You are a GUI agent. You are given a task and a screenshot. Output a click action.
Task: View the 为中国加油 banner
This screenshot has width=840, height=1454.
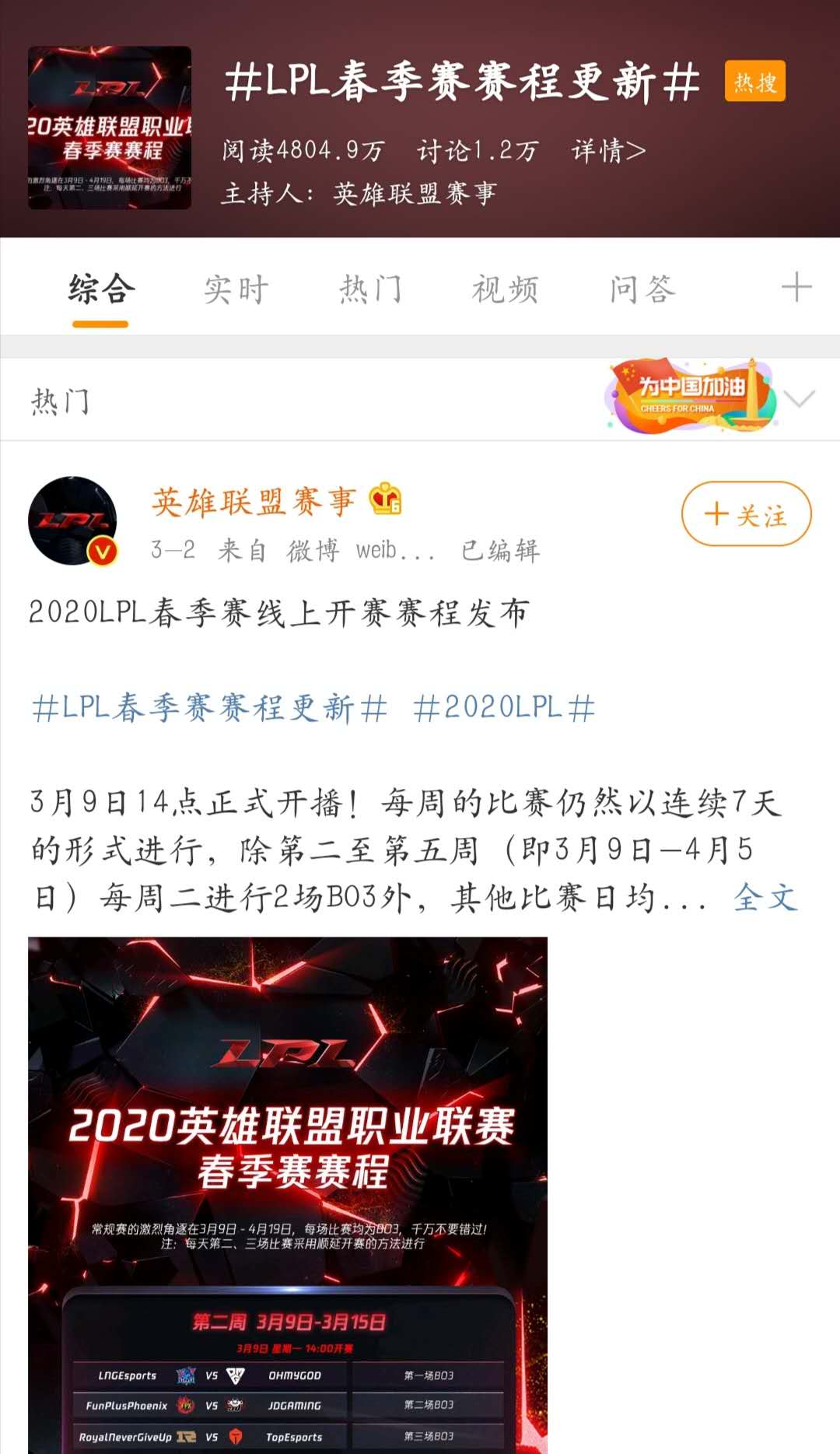[x=691, y=395]
